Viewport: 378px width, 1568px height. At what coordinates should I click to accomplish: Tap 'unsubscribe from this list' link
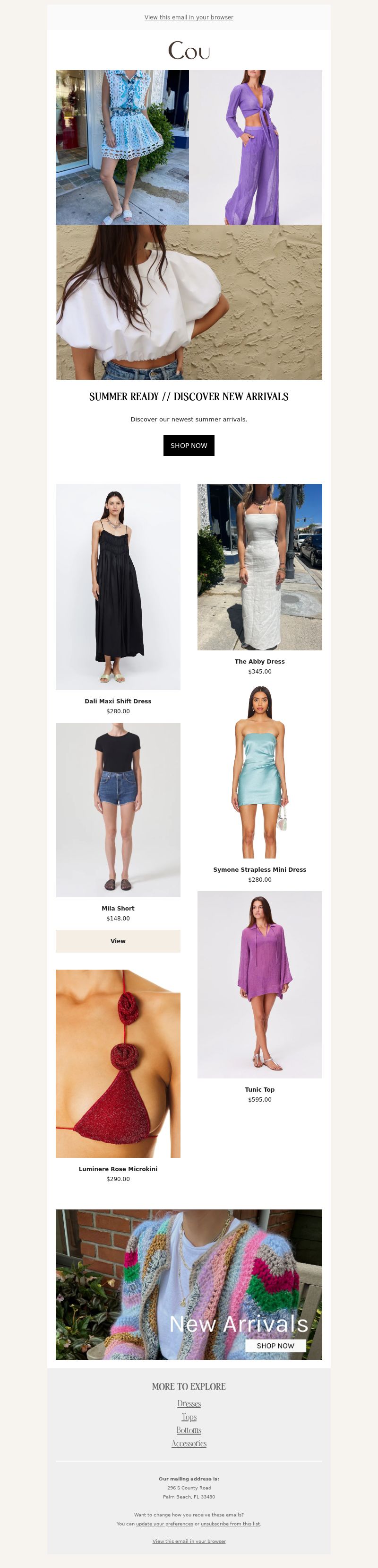pyautogui.click(x=230, y=1524)
